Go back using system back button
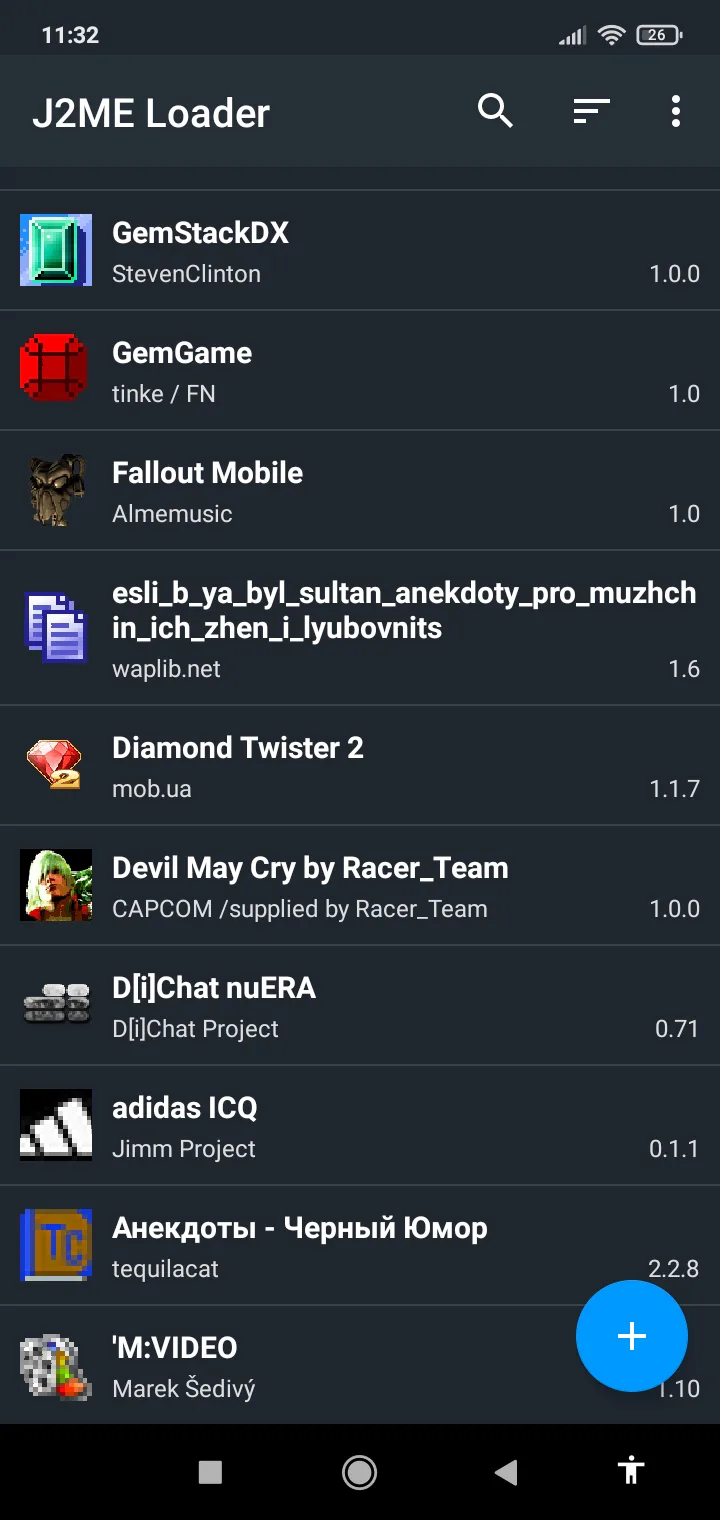Screen dimensions: 720x1520 click(506, 1471)
